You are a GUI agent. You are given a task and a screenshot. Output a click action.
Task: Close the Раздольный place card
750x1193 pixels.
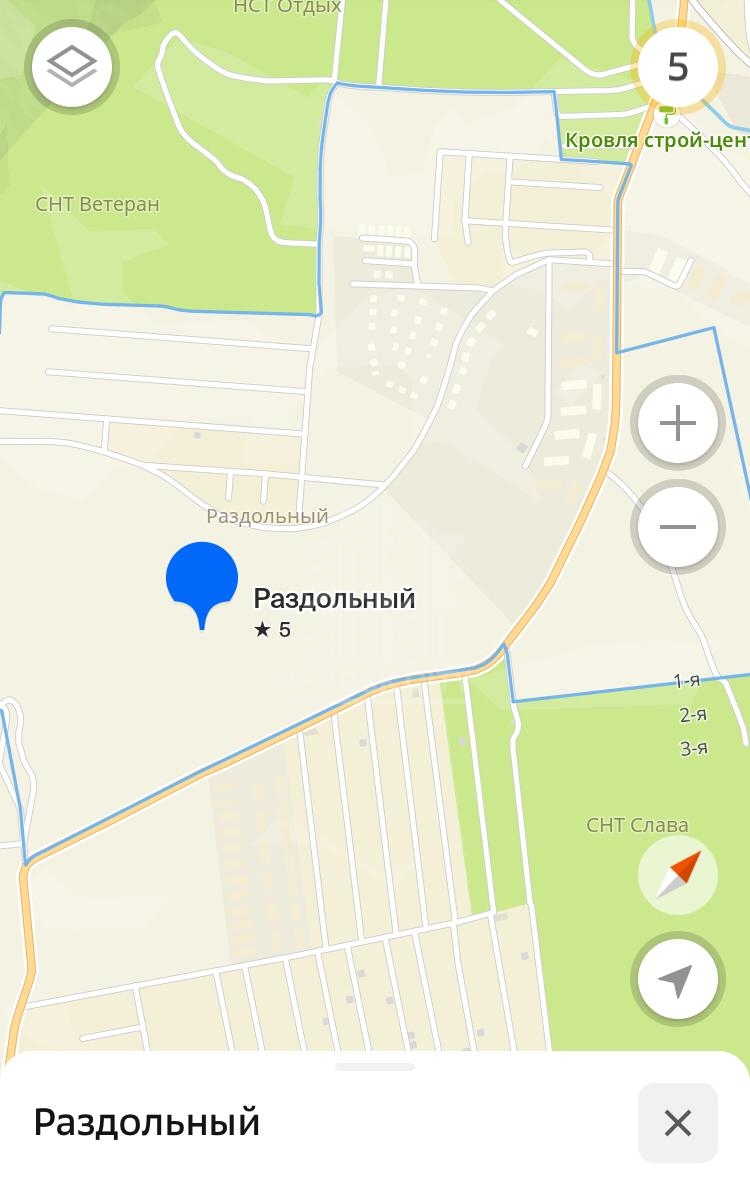[x=677, y=1123]
